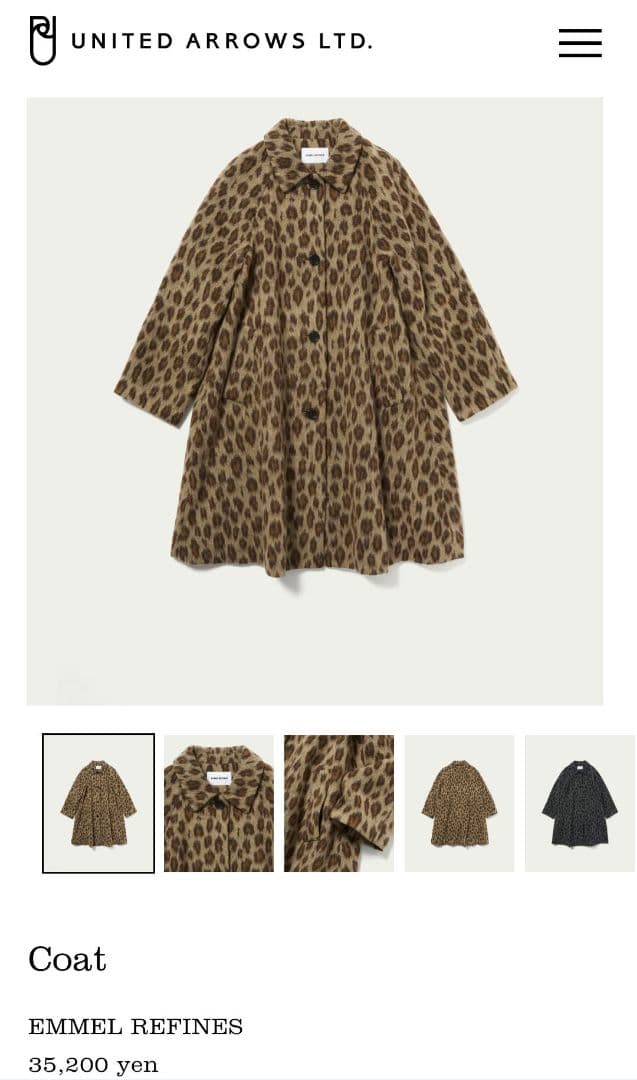View the collar close-up thumbnail

click(x=218, y=803)
